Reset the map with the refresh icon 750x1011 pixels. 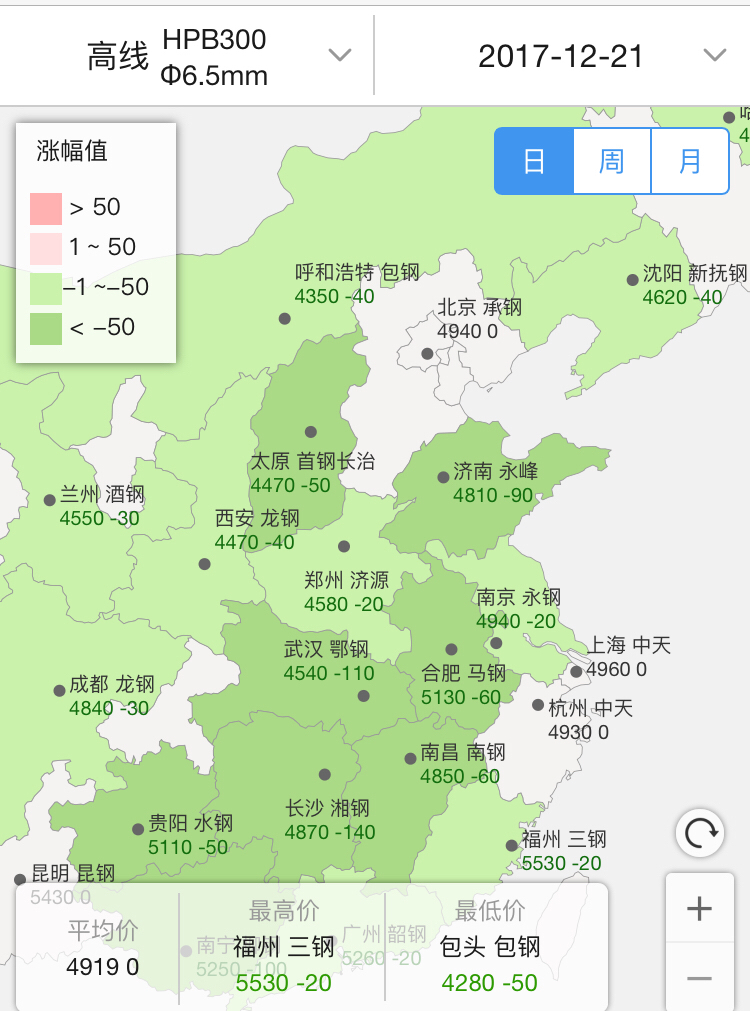point(700,832)
